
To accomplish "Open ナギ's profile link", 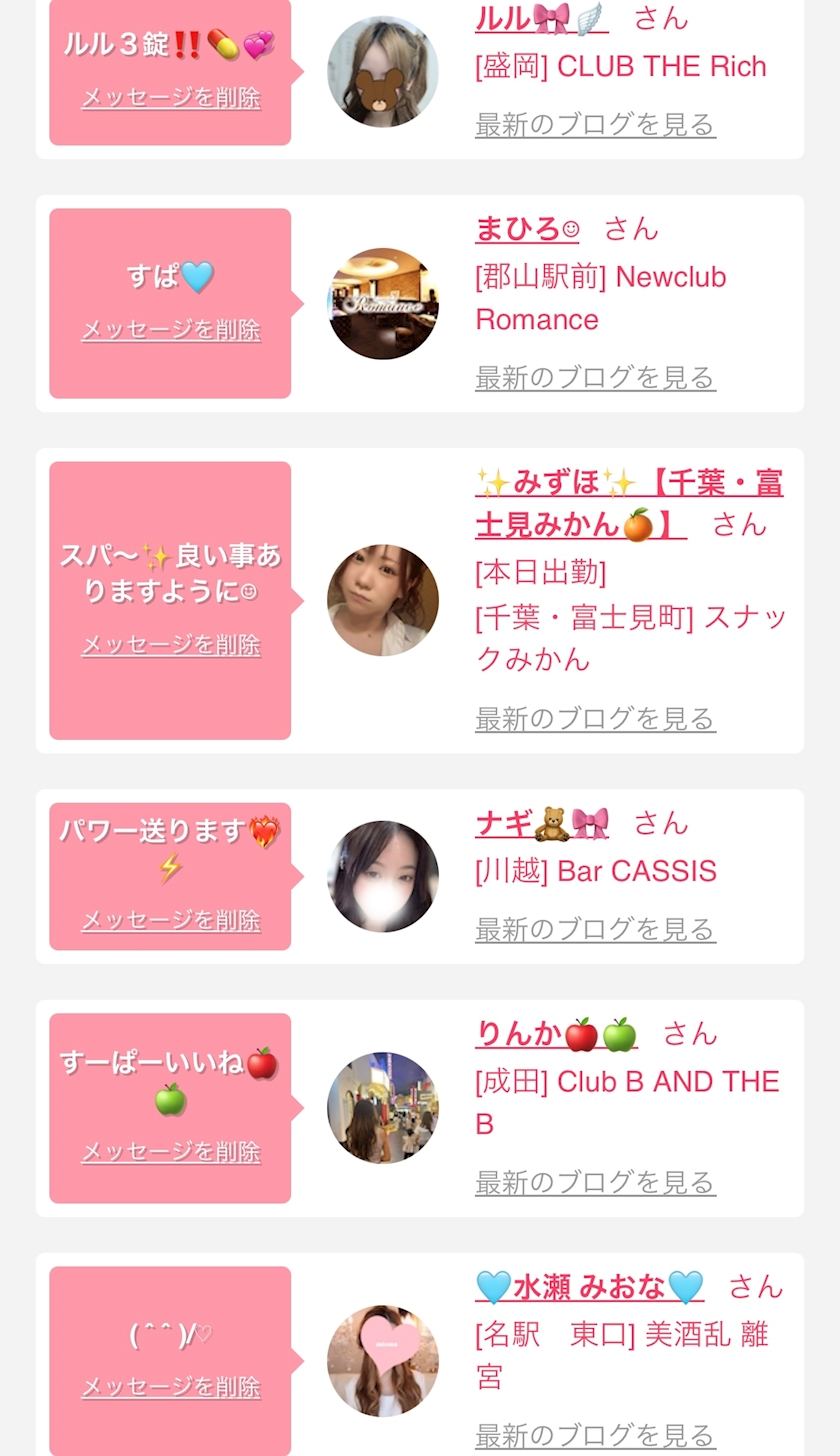I will (x=541, y=823).
